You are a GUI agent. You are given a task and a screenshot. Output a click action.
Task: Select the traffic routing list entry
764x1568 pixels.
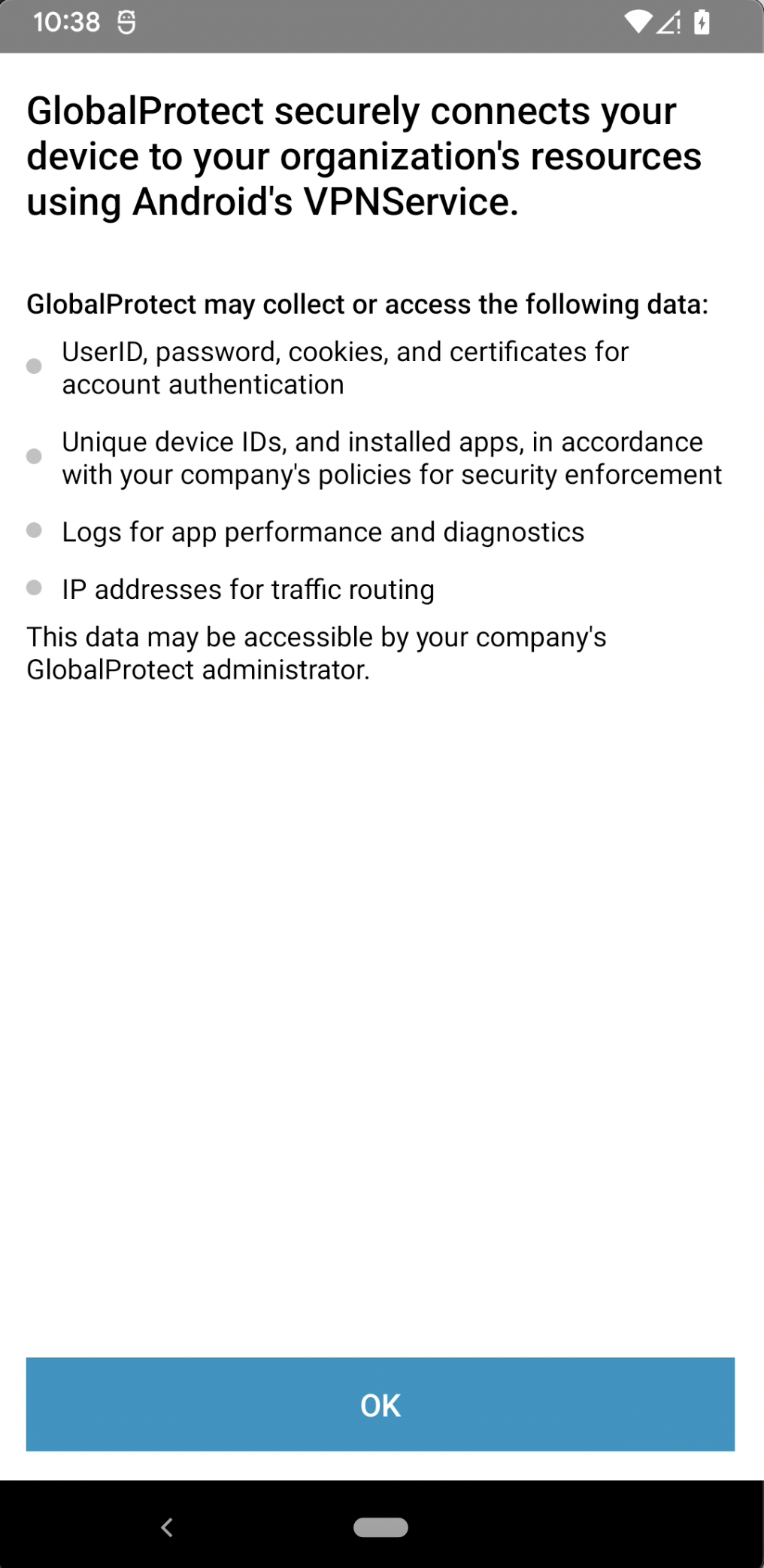click(248, 589)
